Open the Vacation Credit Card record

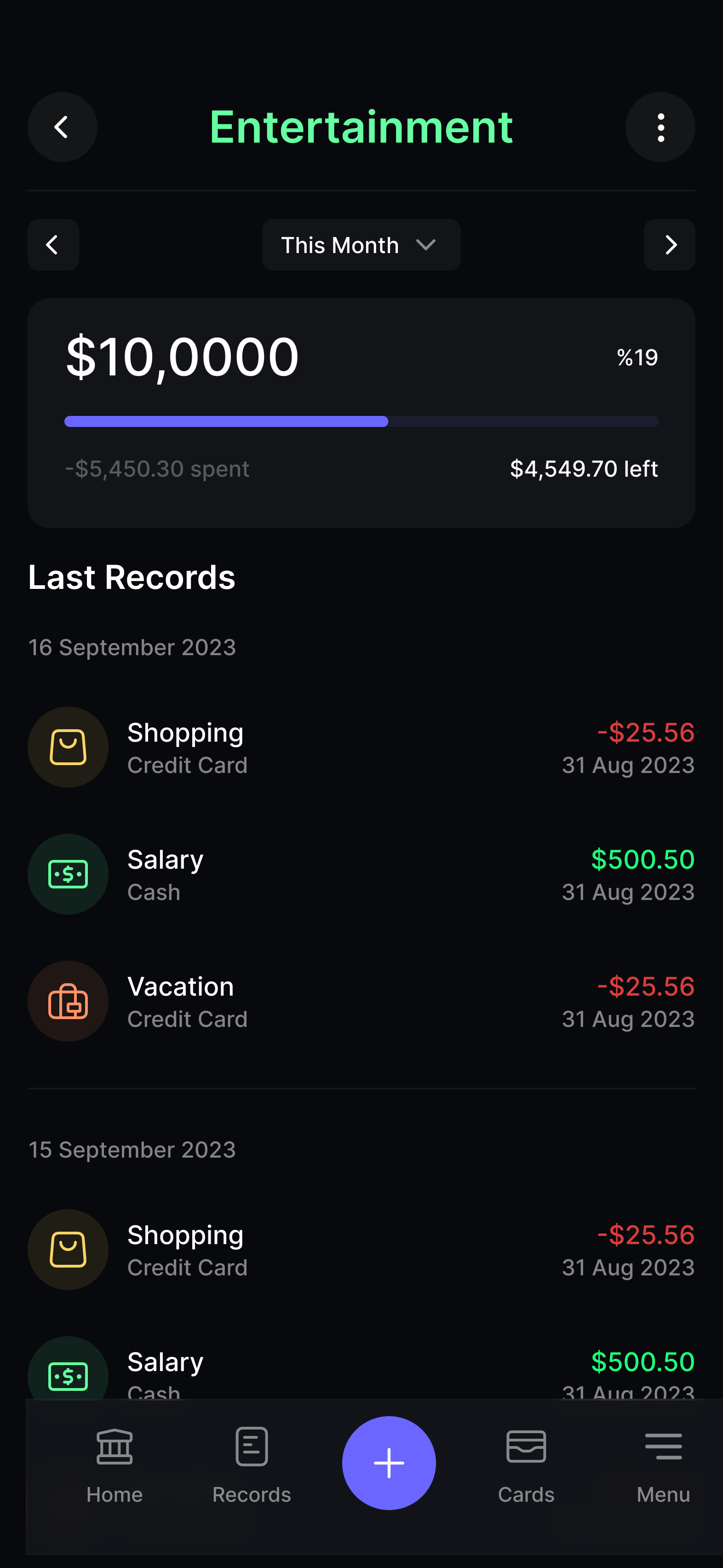361,1001
